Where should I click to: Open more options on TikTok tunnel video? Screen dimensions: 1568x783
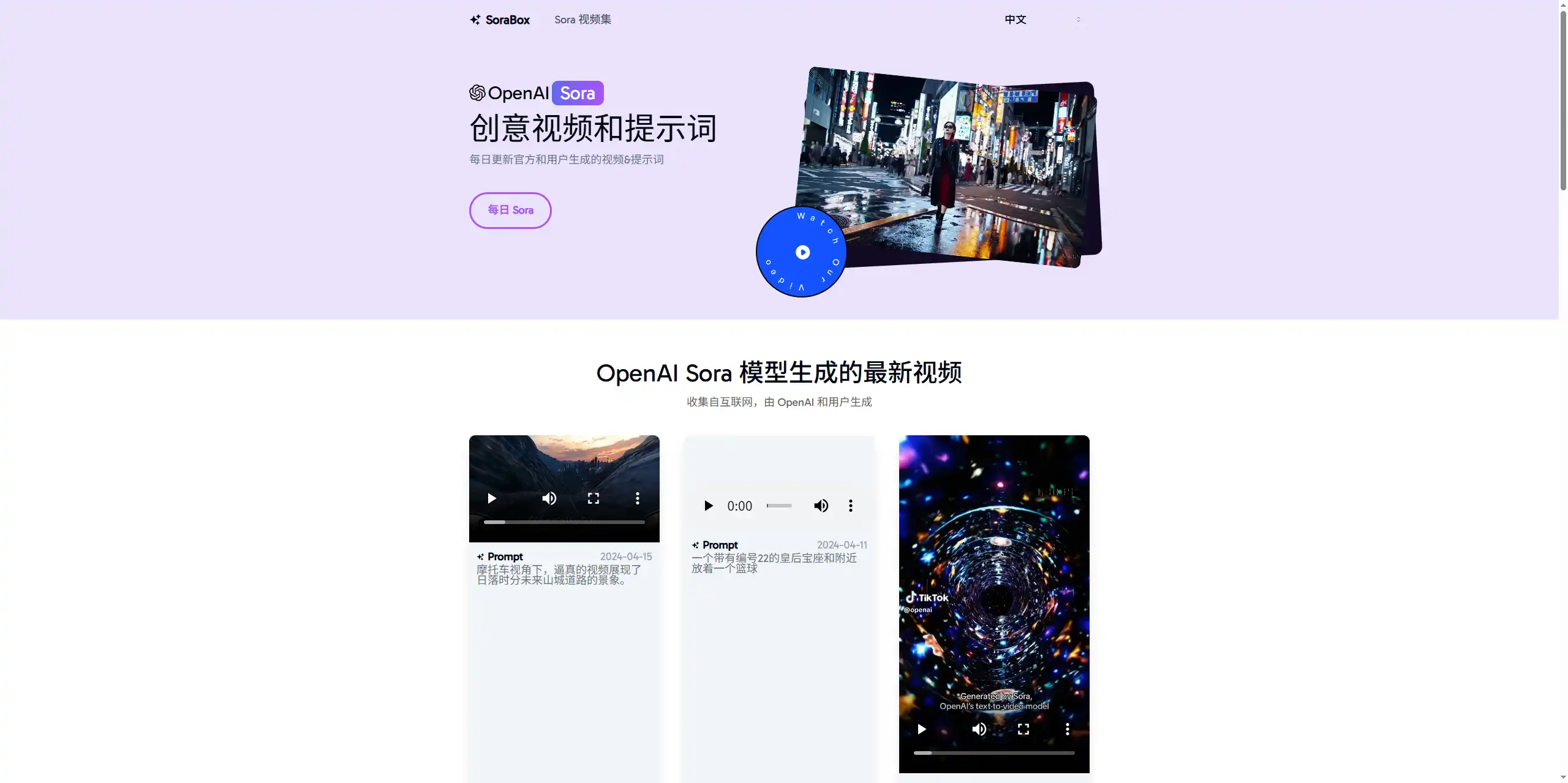pos(1068,729)
